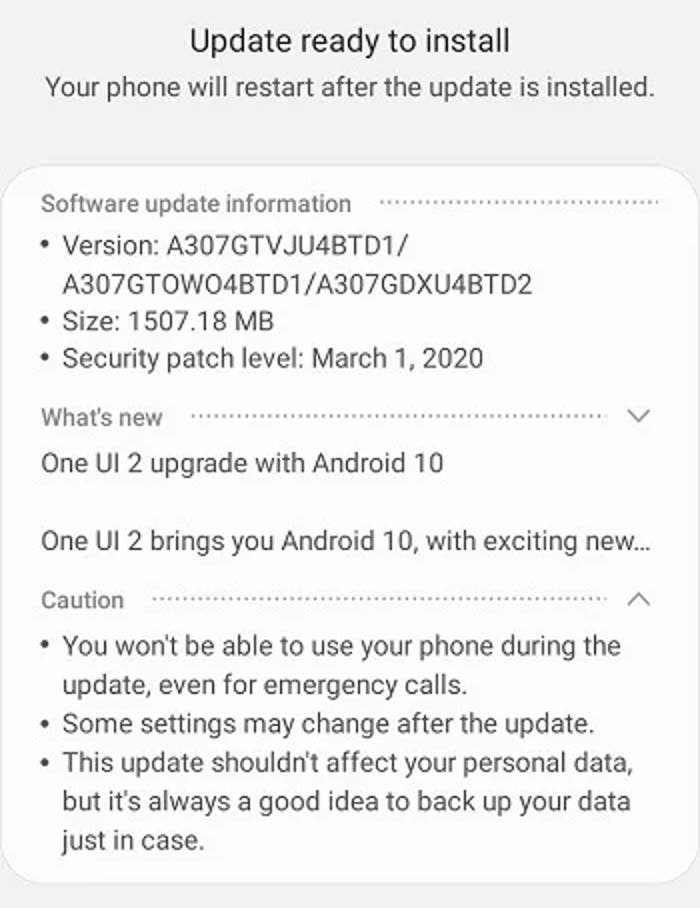Collapse the Caution section
The image size is (700, 908).
click(x=638, y=599)
